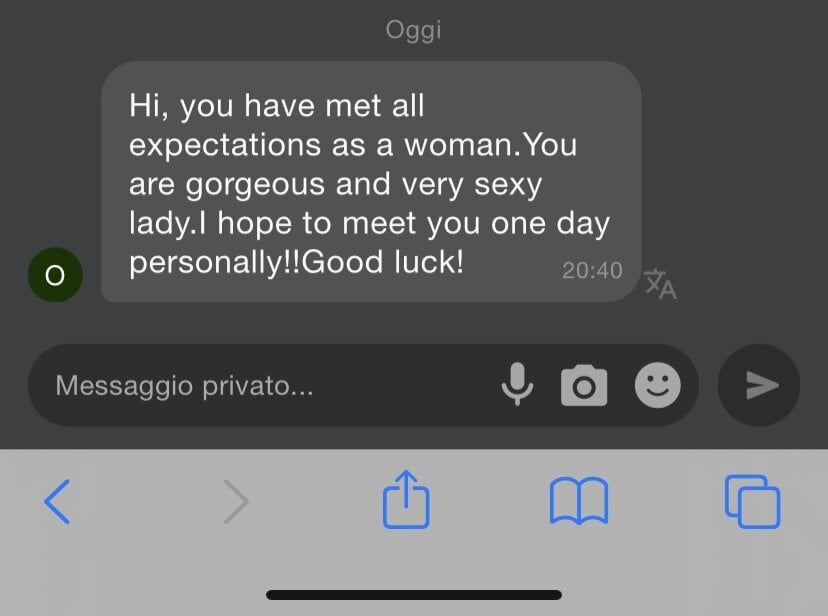Open sender's profile avatar O

tap(55, 275)
